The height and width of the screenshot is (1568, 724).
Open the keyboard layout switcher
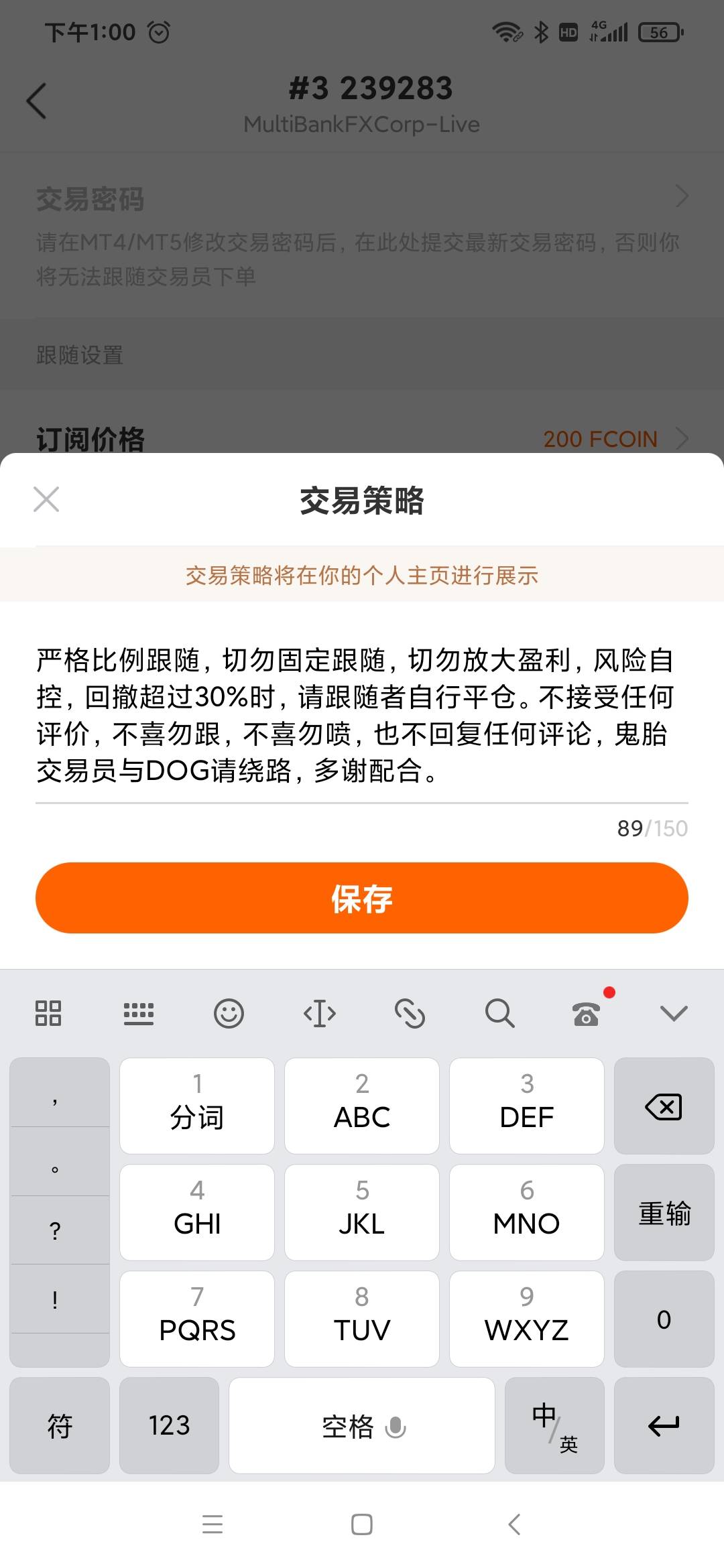click(x=139, y=1013)
